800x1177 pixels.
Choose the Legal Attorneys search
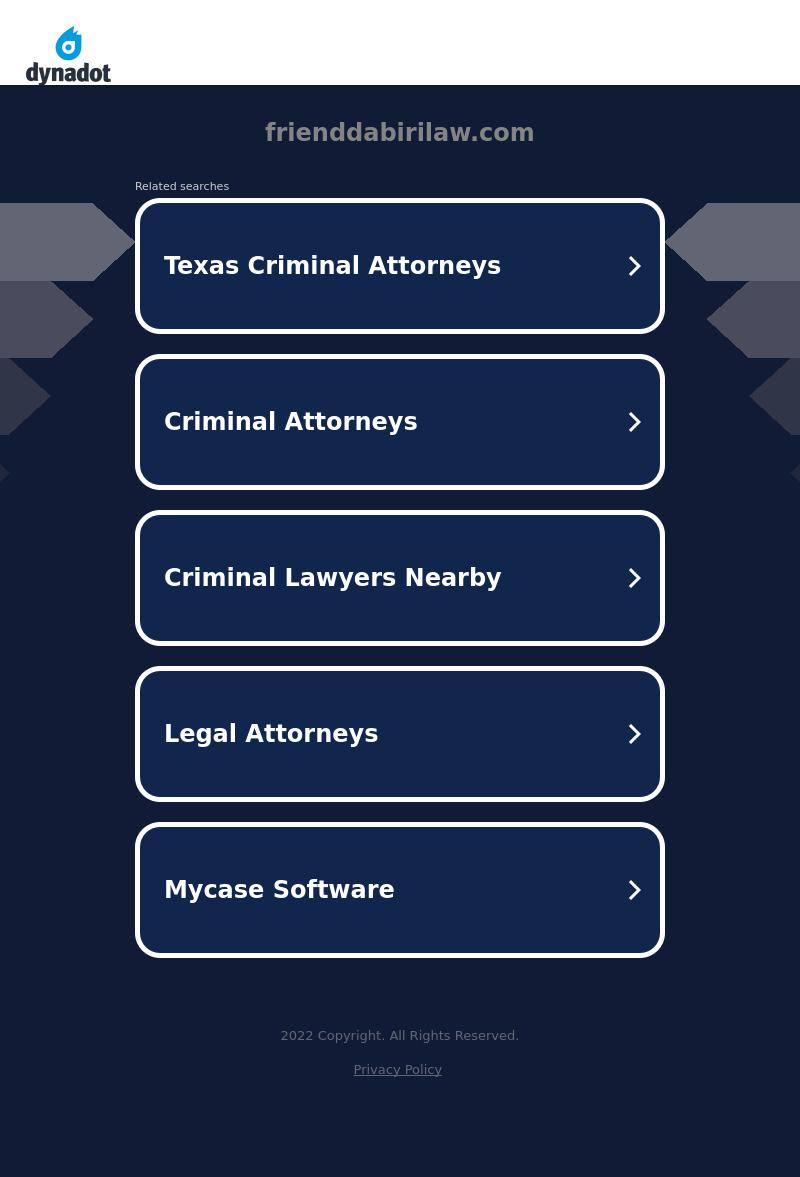[399, 734]
